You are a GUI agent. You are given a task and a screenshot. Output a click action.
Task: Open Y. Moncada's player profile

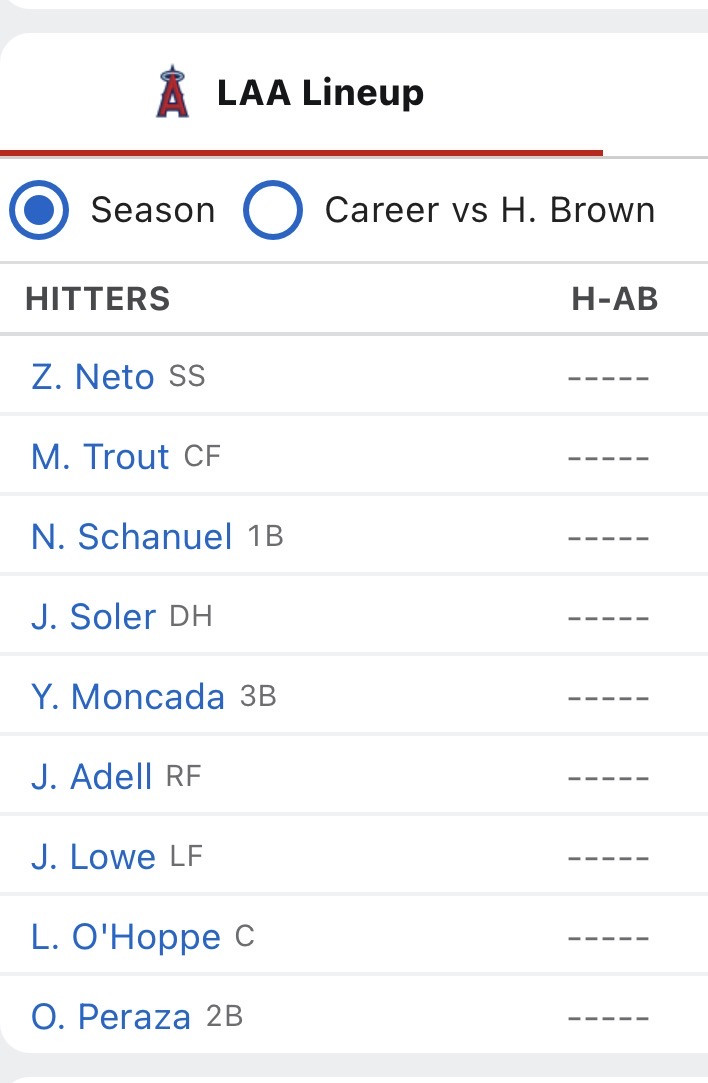click(x=127, y=697)
